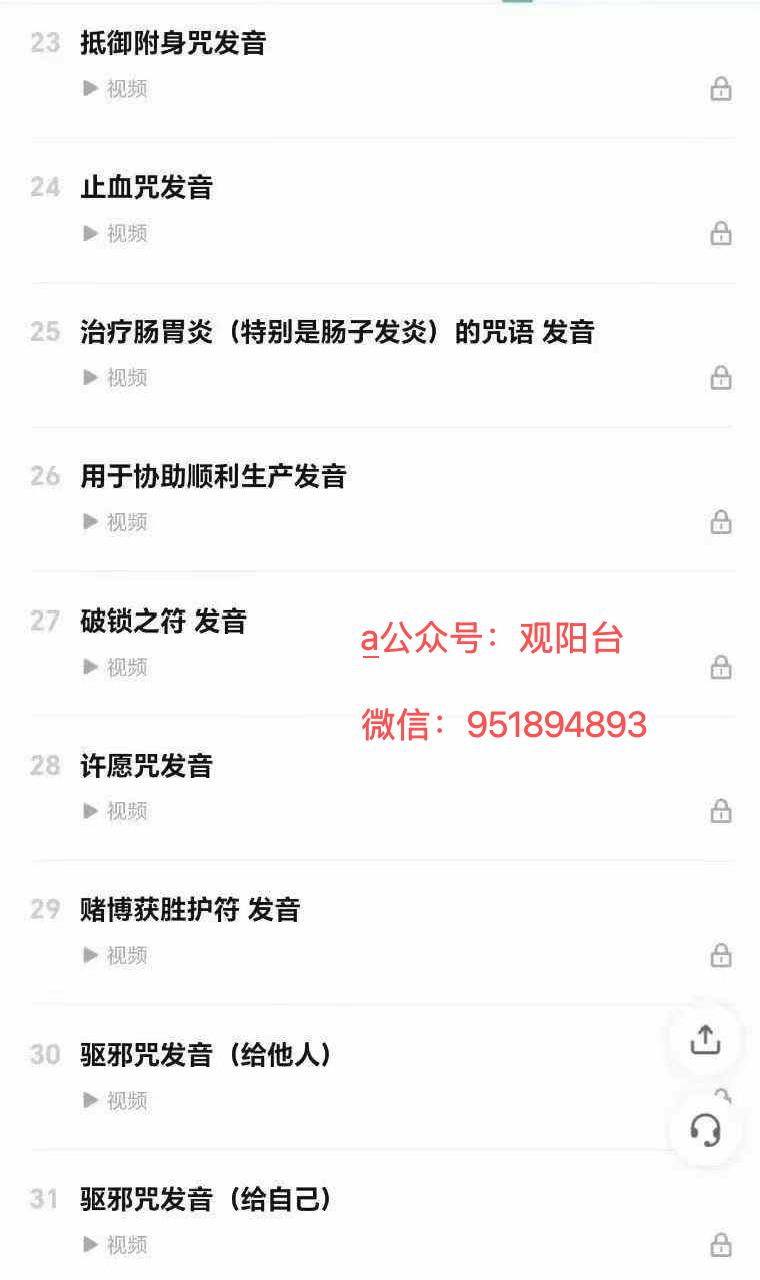The width and height of the screenshot is (760, 1280).
Task: Open lesson 24 止血咒发音
Action: (147, 188)
